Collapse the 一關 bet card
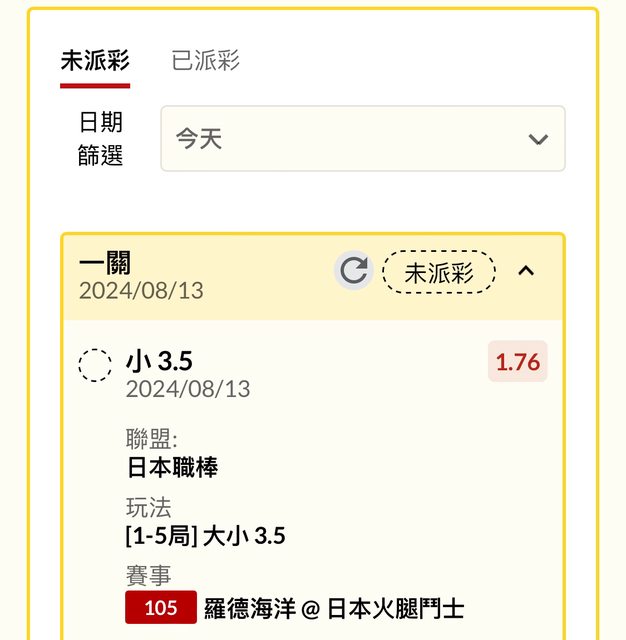This screenshot has height=640, width=626. pos(526,271)
